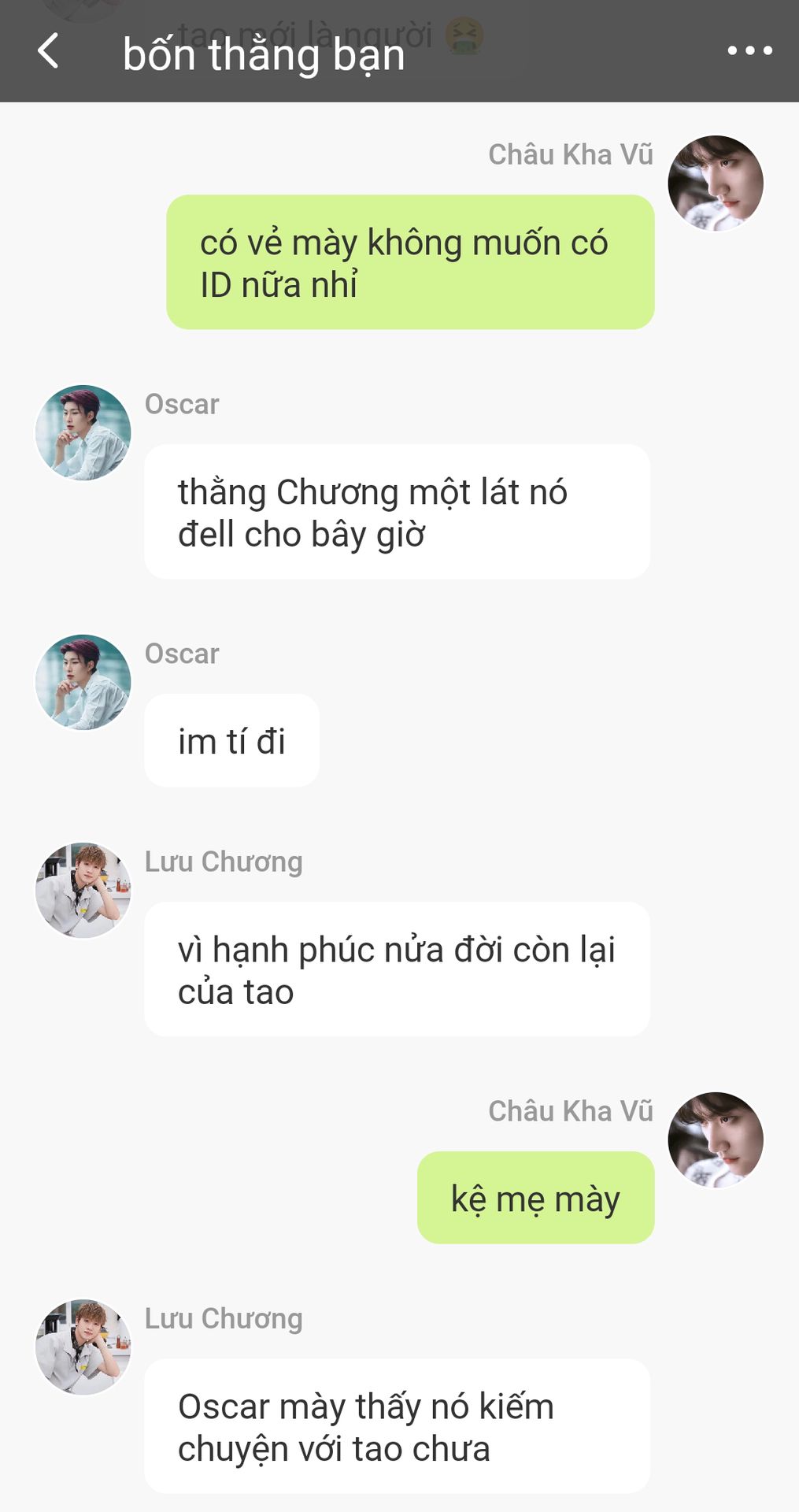Tap Oscar's avatar beside "im tí đi"

[83, 682]
